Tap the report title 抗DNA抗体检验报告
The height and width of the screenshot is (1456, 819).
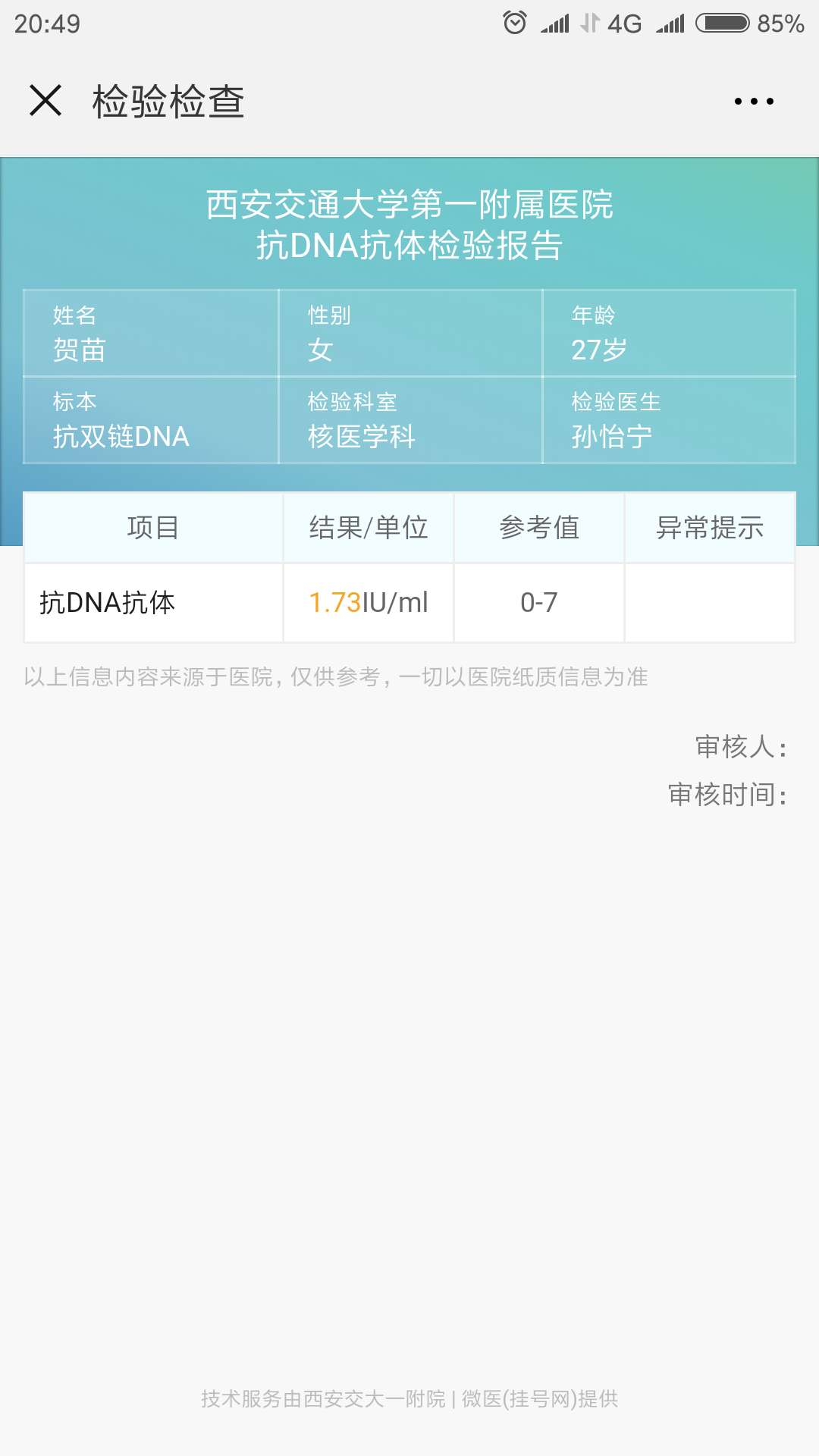click(x=409, y=245)
